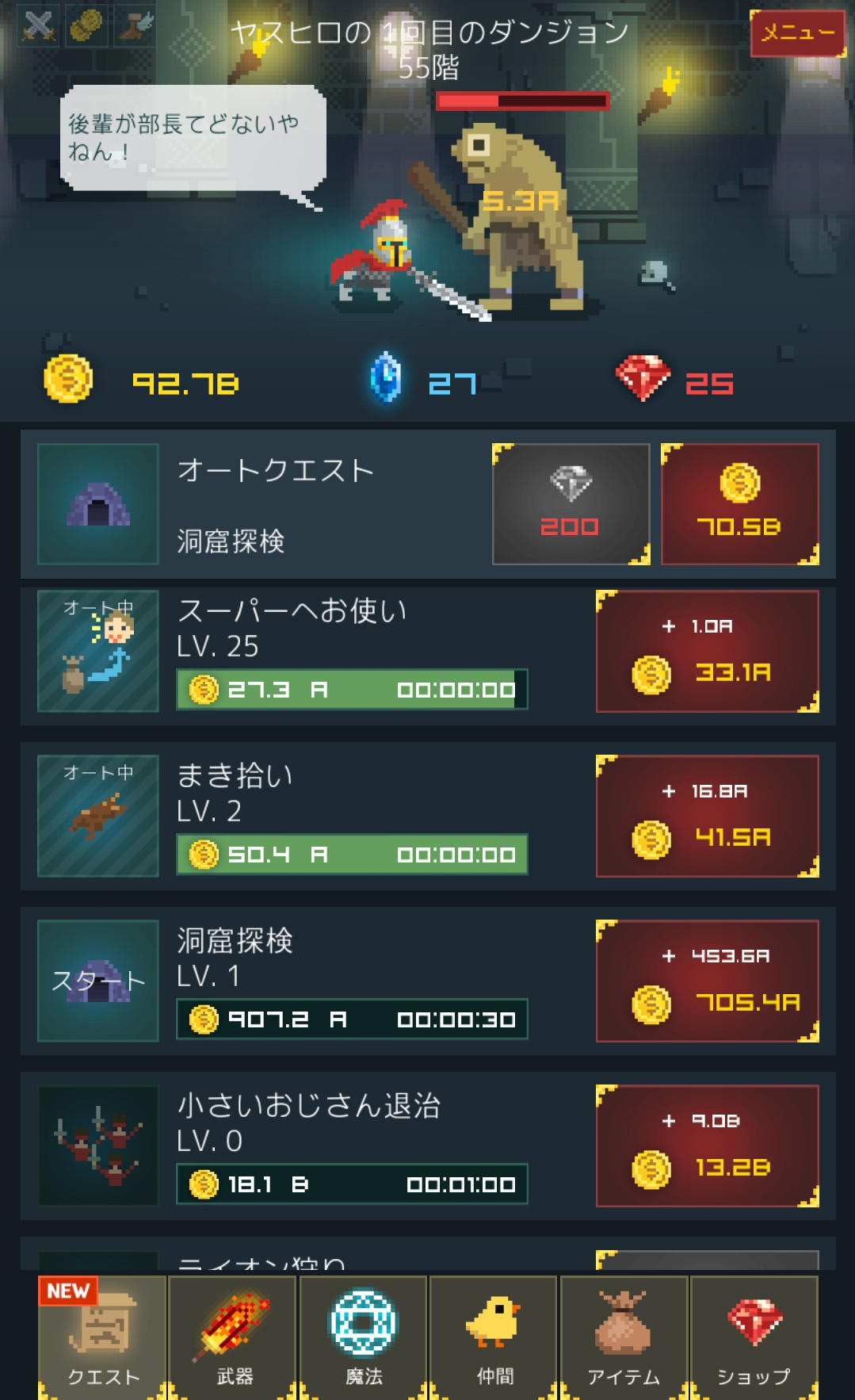Buy オートクエスト for 70.5B coins
855x1400 pixels.
click(x=739, y=504)
